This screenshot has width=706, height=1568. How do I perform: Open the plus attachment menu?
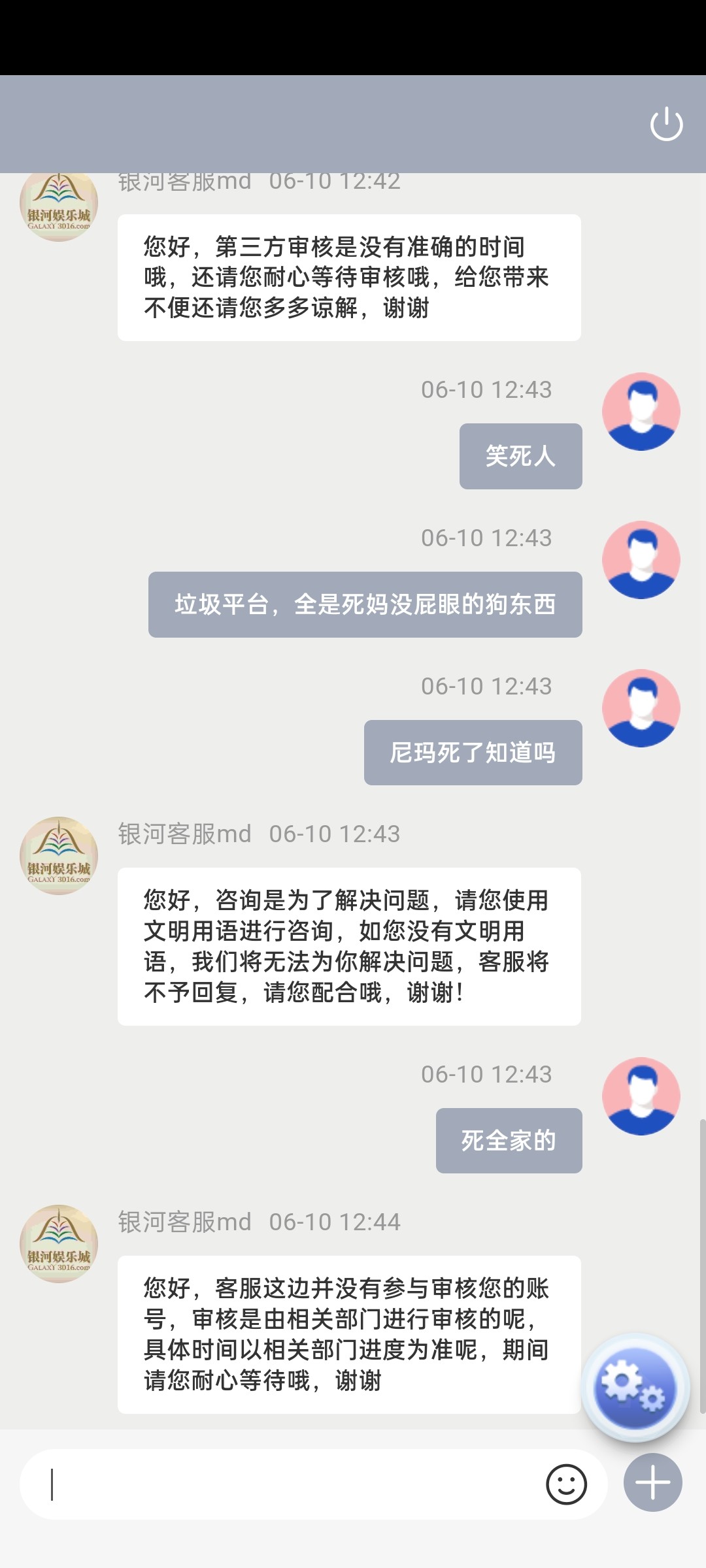(652, 1483)
